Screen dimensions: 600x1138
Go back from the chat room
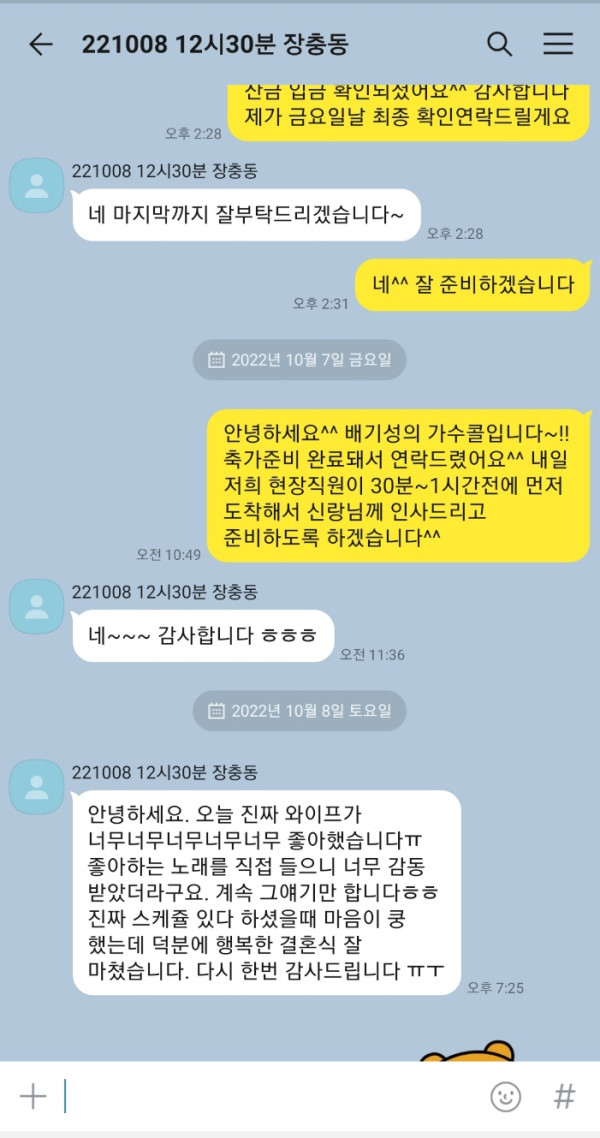[x=40, y=44]
